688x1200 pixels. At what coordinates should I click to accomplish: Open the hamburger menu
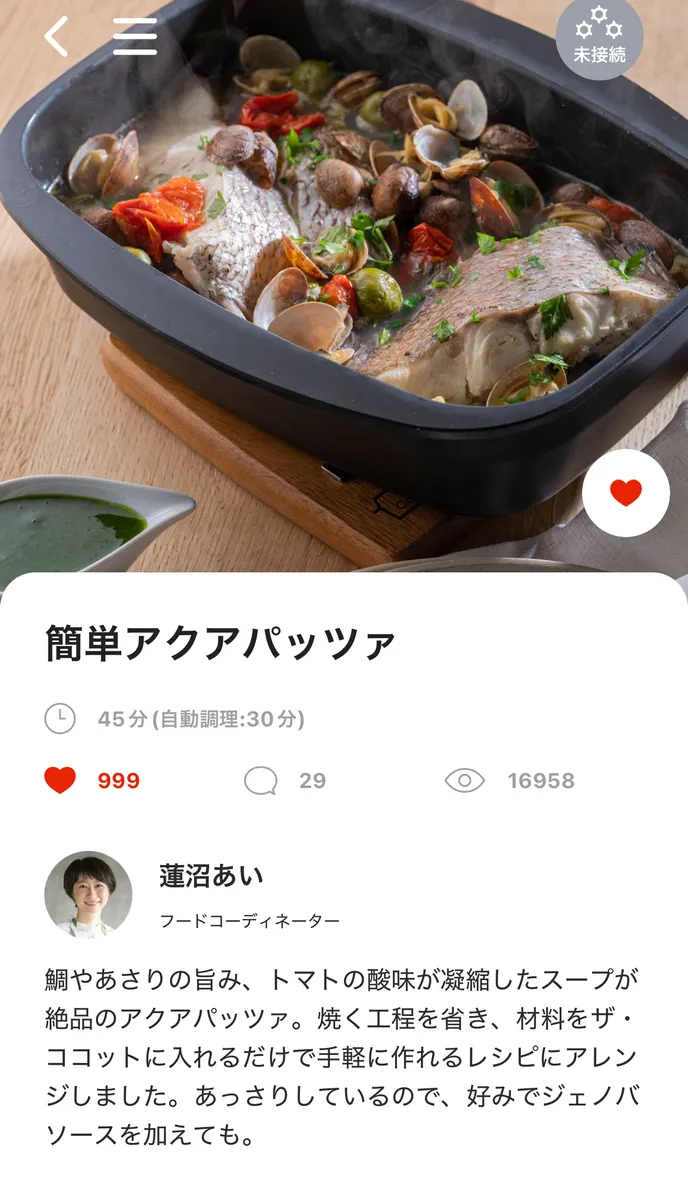coord(135,37)
